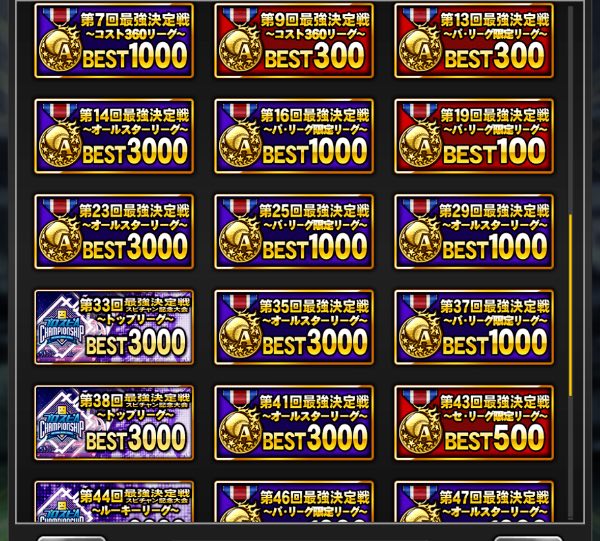Select the 第29回 オールスターリーグ BEST1000 title
Screen dimensions: 600x541
[x=474, y=232]
